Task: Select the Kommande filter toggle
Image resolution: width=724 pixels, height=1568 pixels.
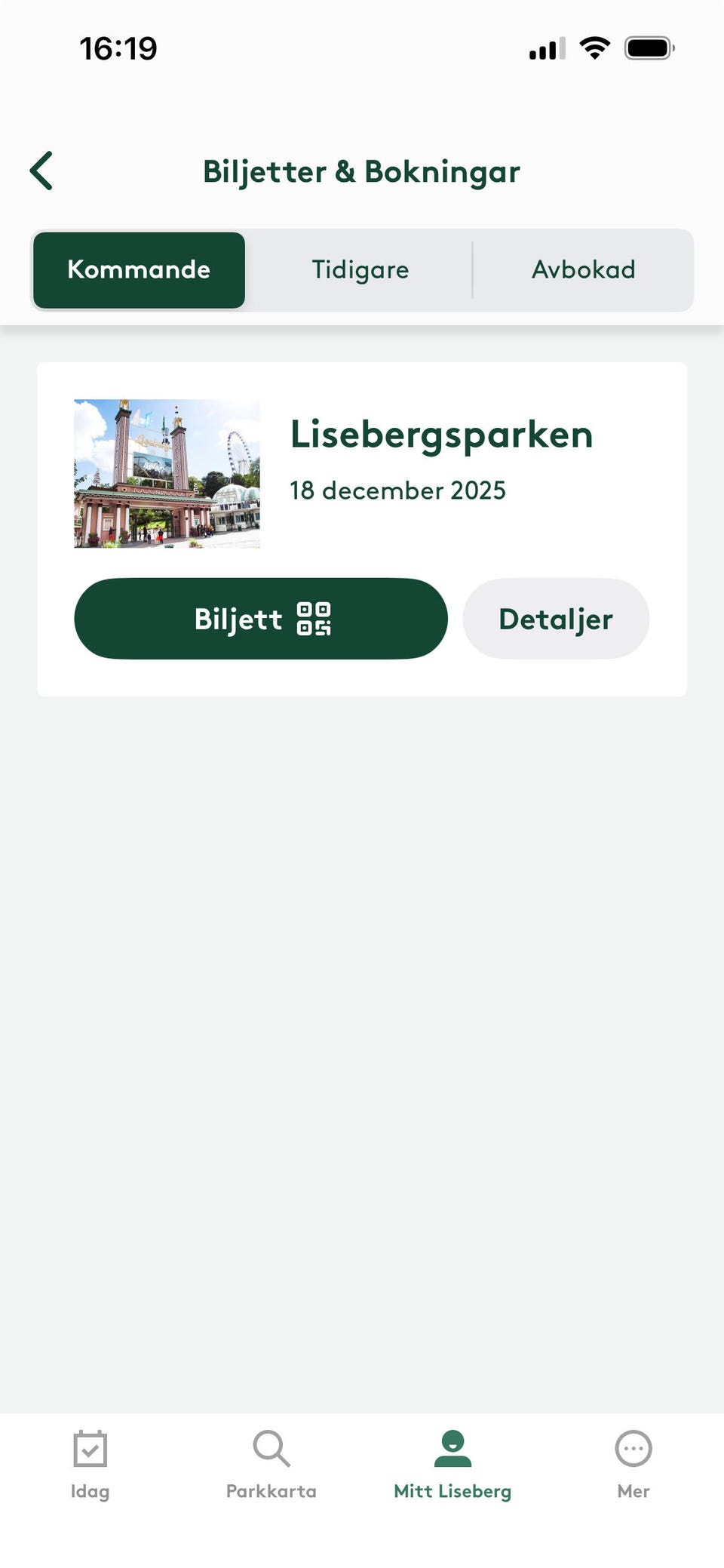Action: pos(139,269)
